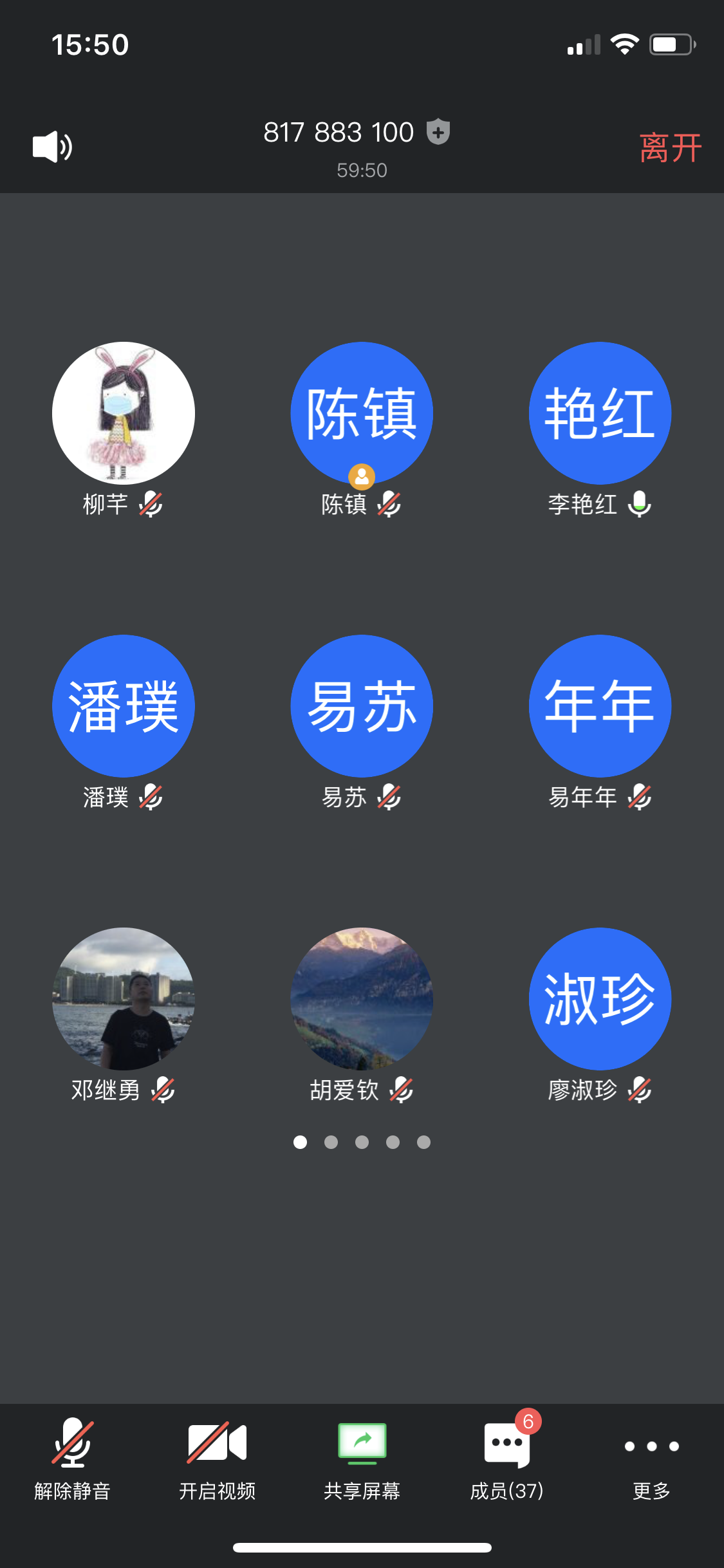The image size is (724, 1568).
Task: Tap 离开 to leave the meeting
Action: tap(670, 148)
